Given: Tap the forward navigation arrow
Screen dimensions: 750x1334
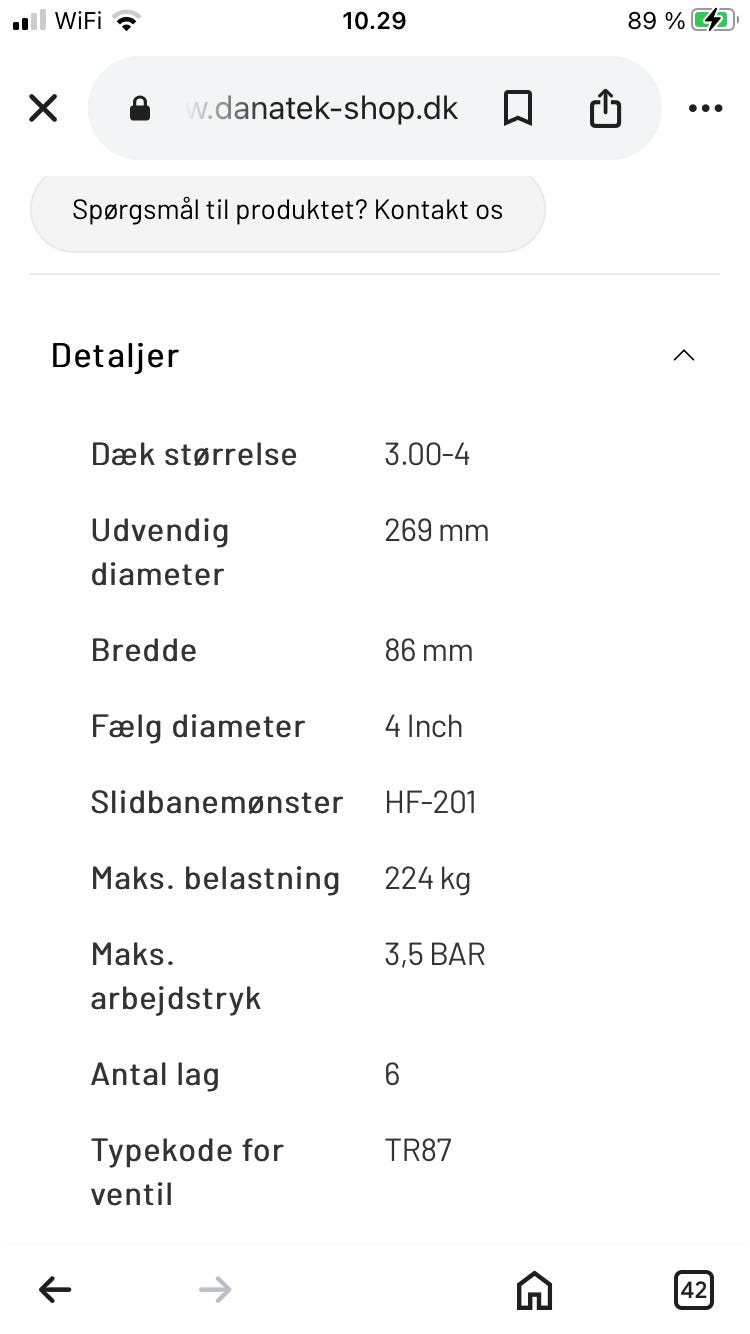Looking at the screenshot, I should click(214, 1290).
